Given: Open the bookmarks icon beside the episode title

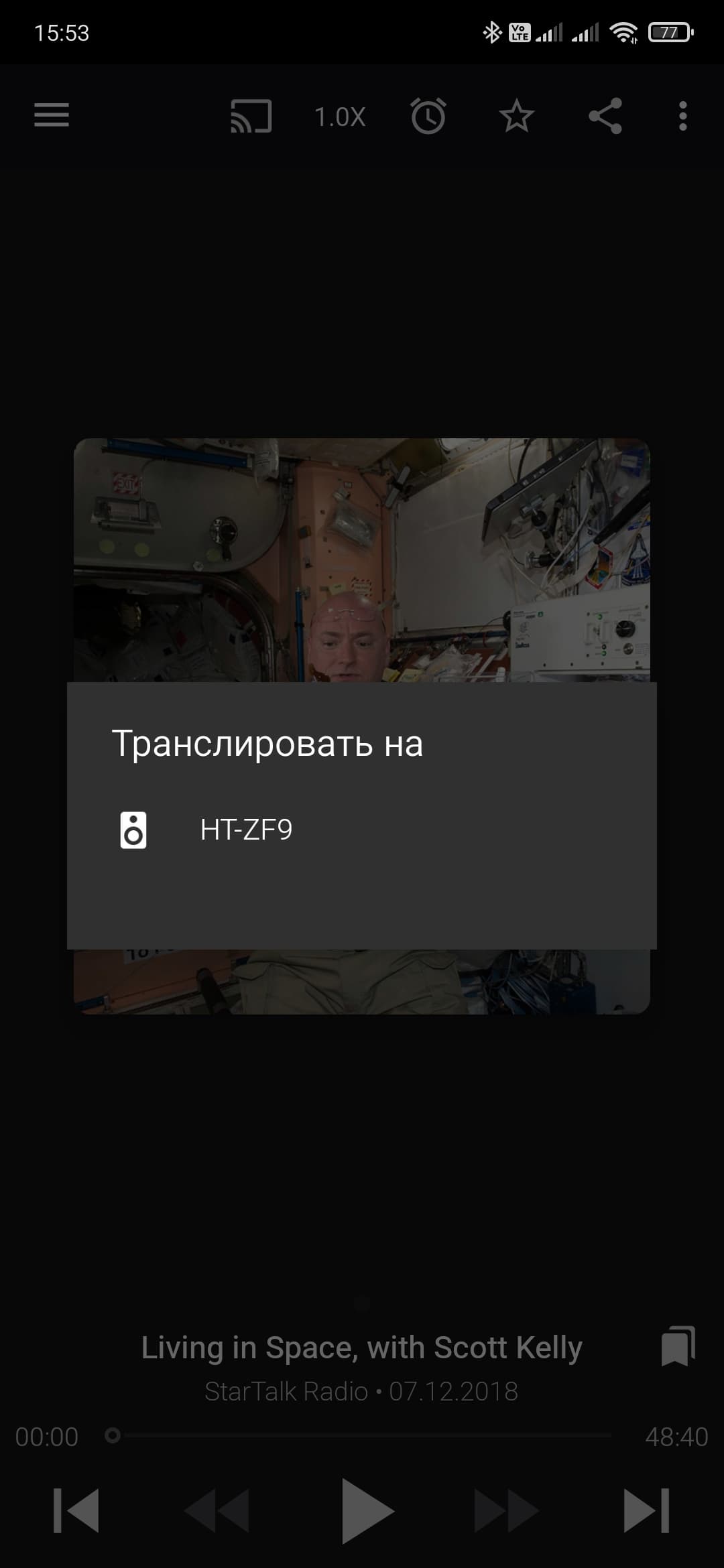Looking at the screenshot, I should coord(678,1346).
